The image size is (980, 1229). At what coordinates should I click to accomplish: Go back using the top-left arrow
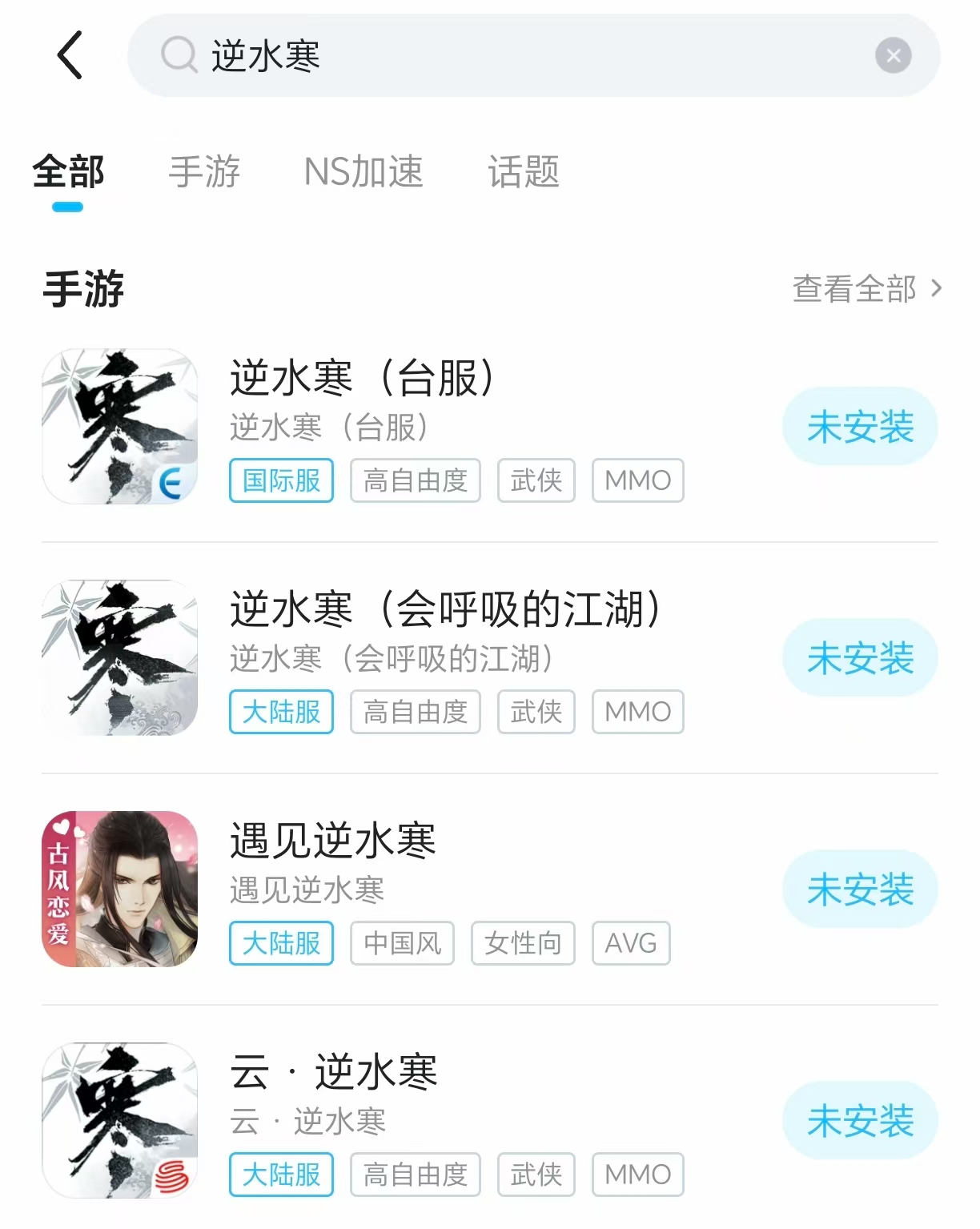point(70,55)
